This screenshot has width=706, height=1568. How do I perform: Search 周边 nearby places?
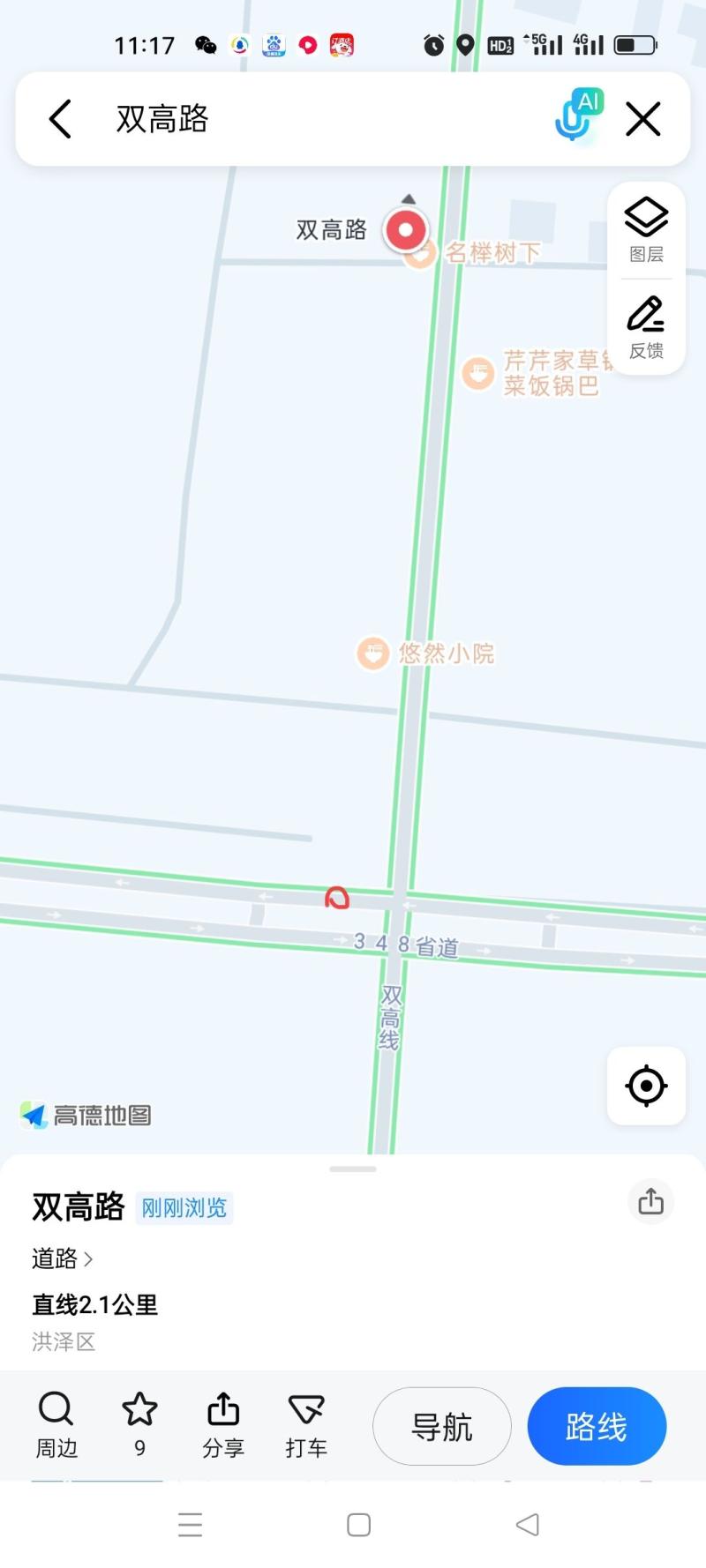(x=56, y=1425)
